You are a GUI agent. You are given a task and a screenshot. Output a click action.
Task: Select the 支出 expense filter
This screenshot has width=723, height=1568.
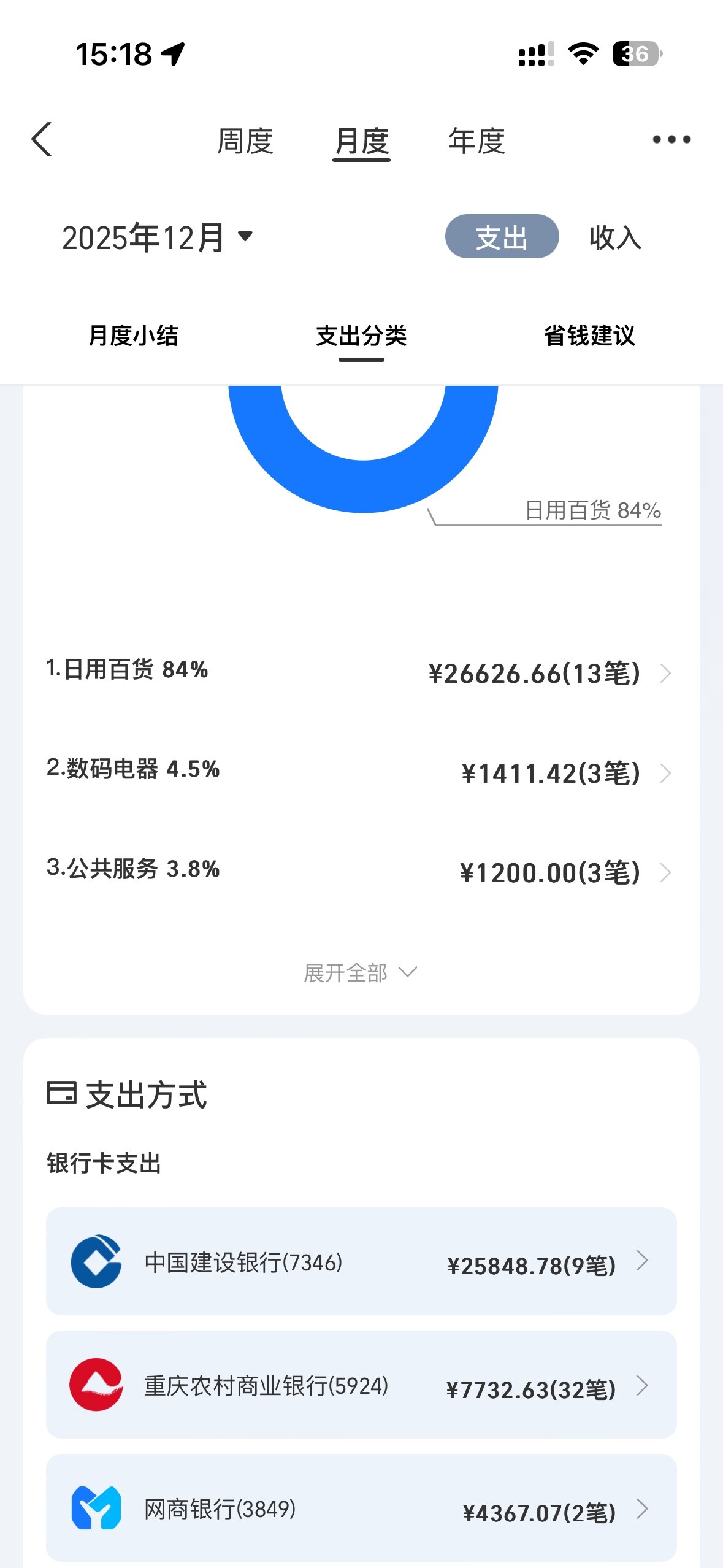[501, 237]
